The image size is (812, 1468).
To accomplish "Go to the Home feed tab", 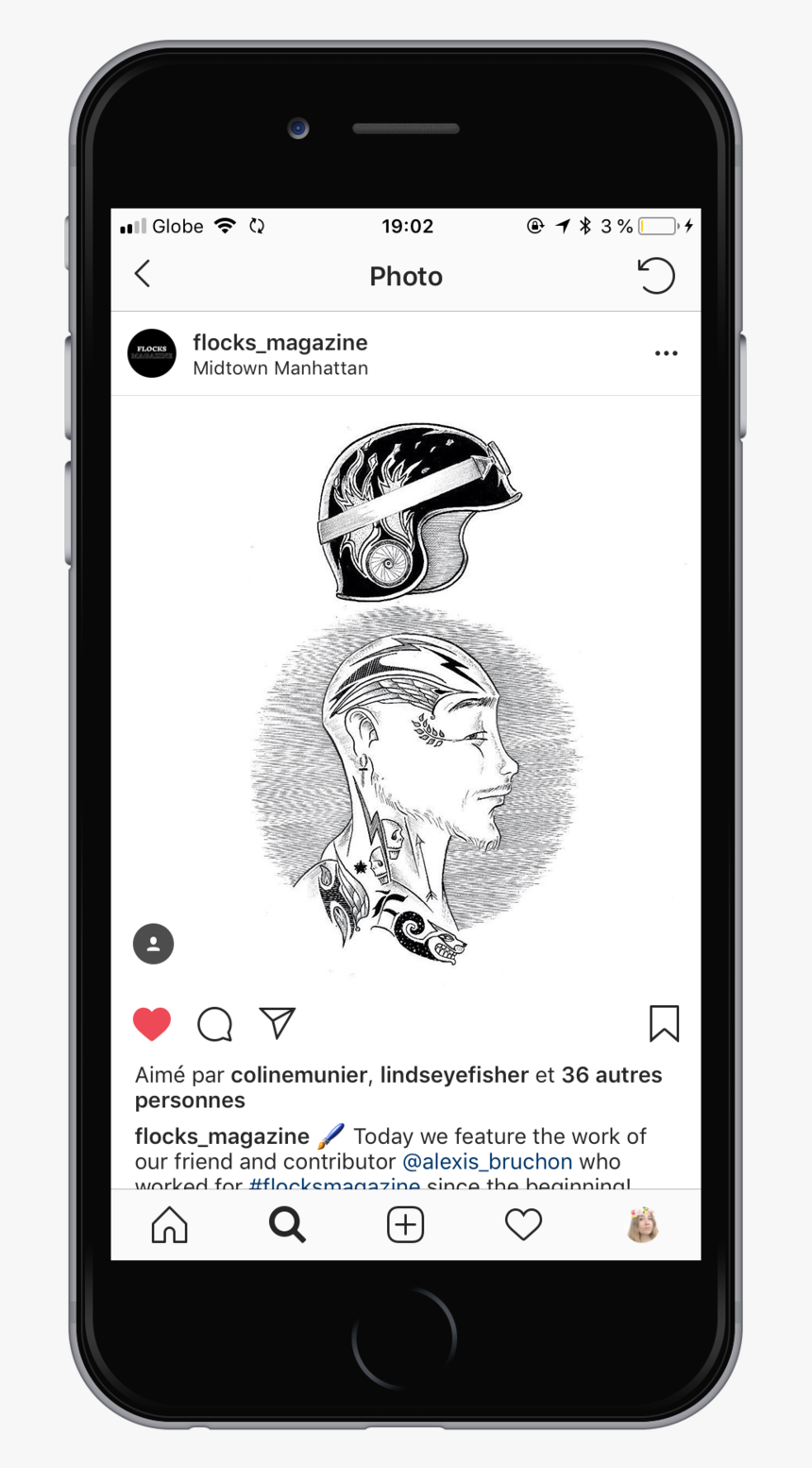I will [x=170, y=1225].
